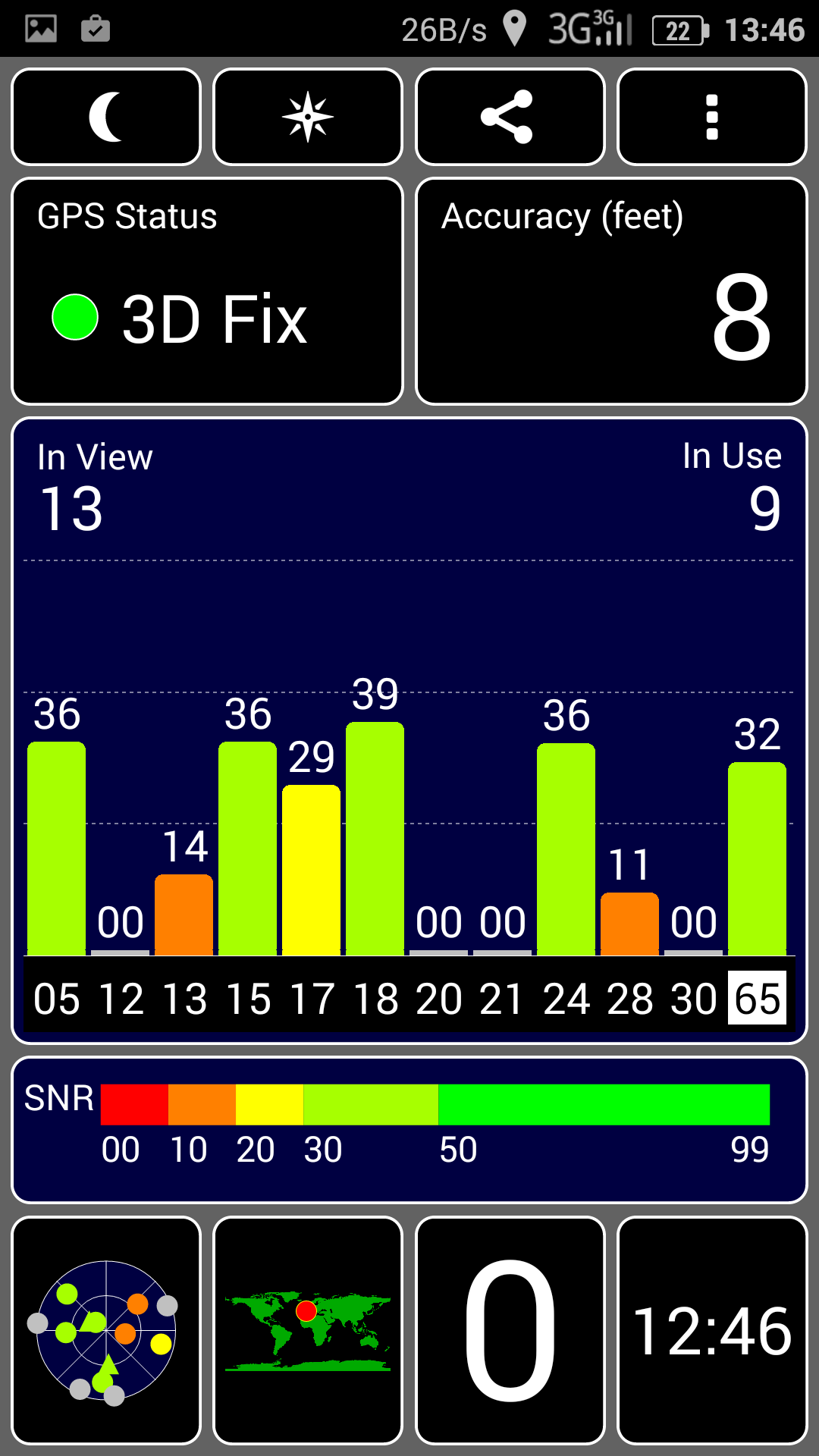The image size is (819, 1456).
Task: Tap the speed tile showing 0
Action: tap(510, 1331)
